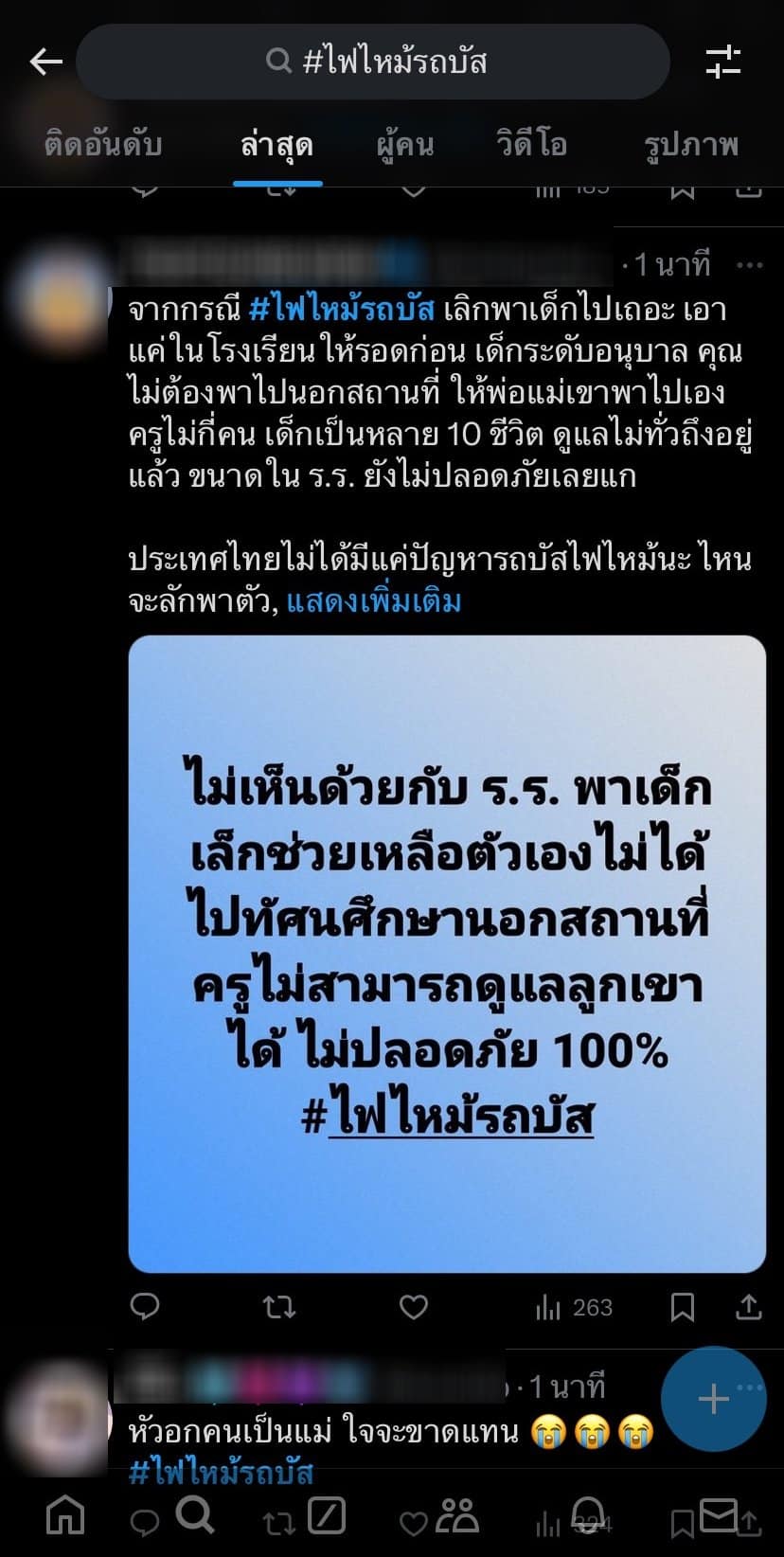
Task: Open direct messages in the bottom bar
Action: [x=719, y=1515]
